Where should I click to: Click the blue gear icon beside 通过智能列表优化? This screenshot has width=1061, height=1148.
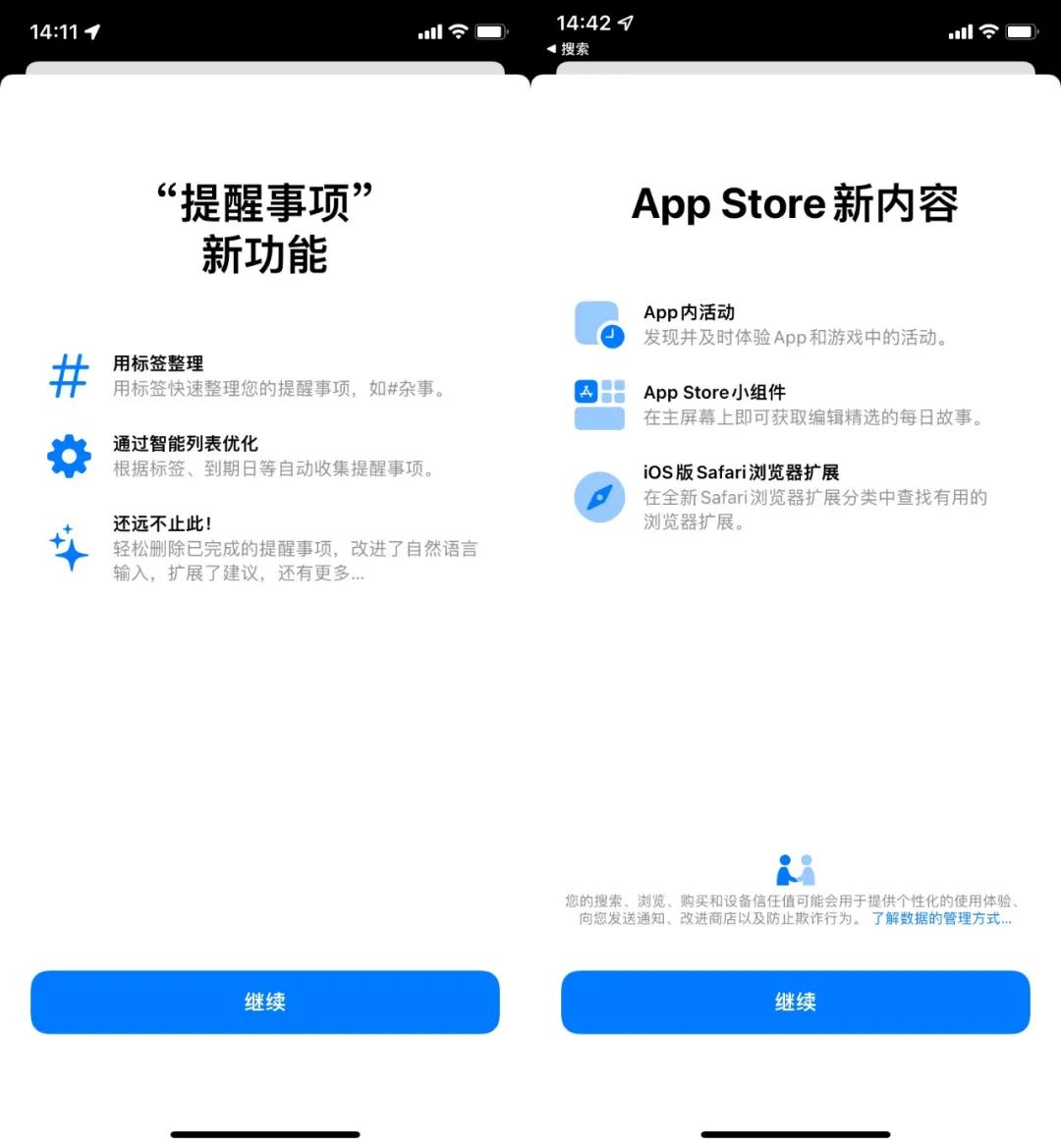point(68,455)
